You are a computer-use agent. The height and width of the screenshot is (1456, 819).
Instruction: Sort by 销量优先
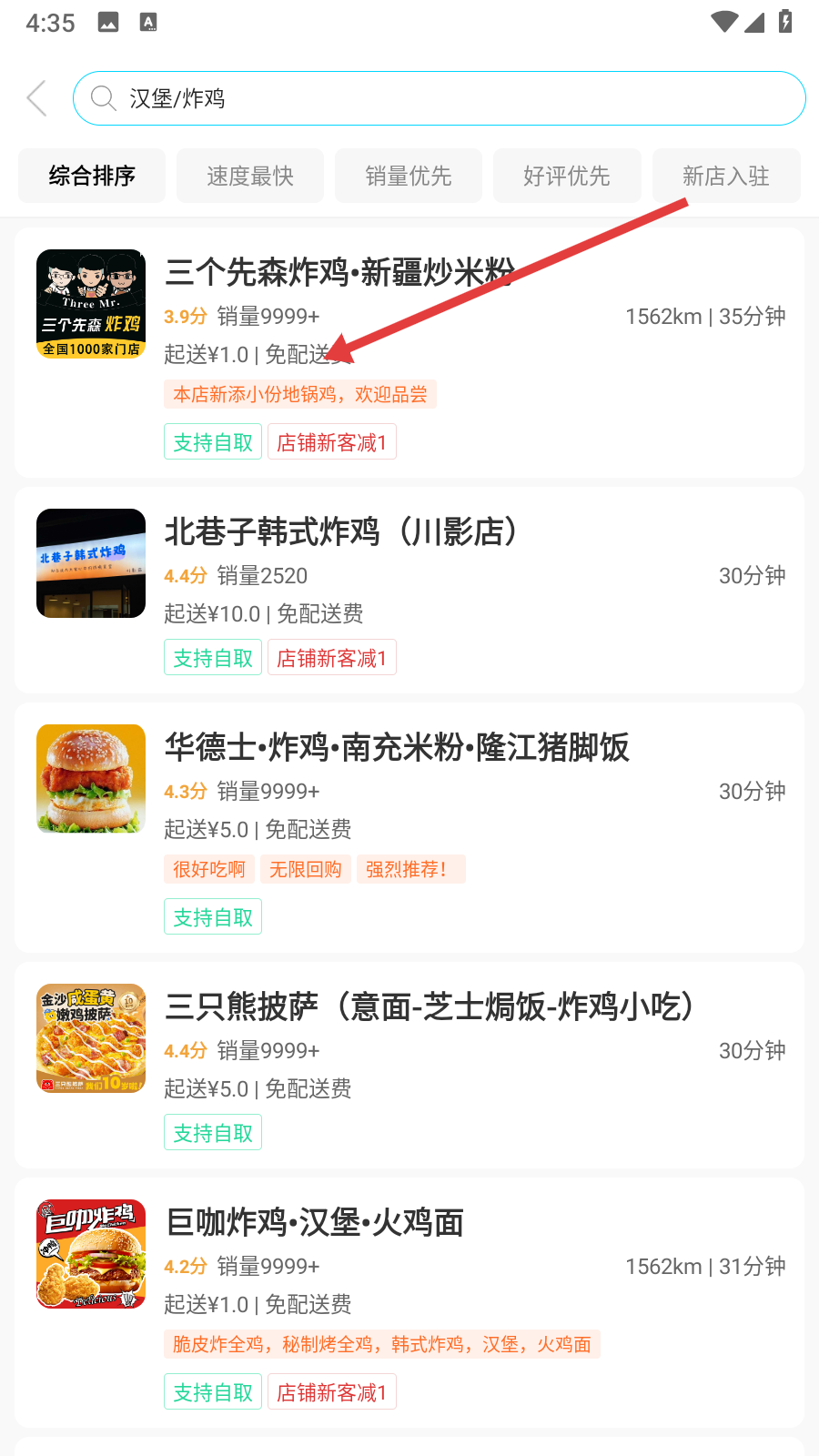click(x=409, y=176)
